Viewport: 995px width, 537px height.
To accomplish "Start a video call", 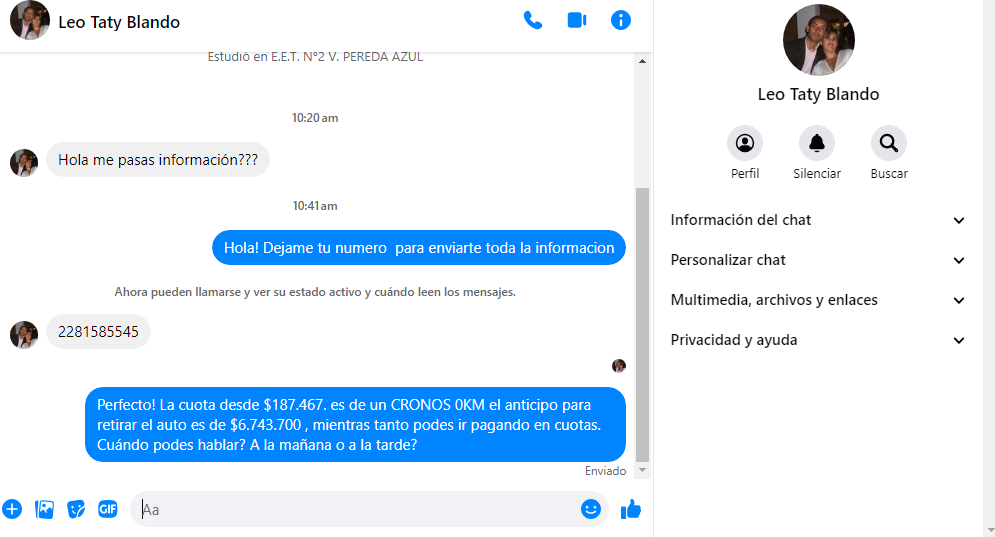I will [x=577, y=20].
